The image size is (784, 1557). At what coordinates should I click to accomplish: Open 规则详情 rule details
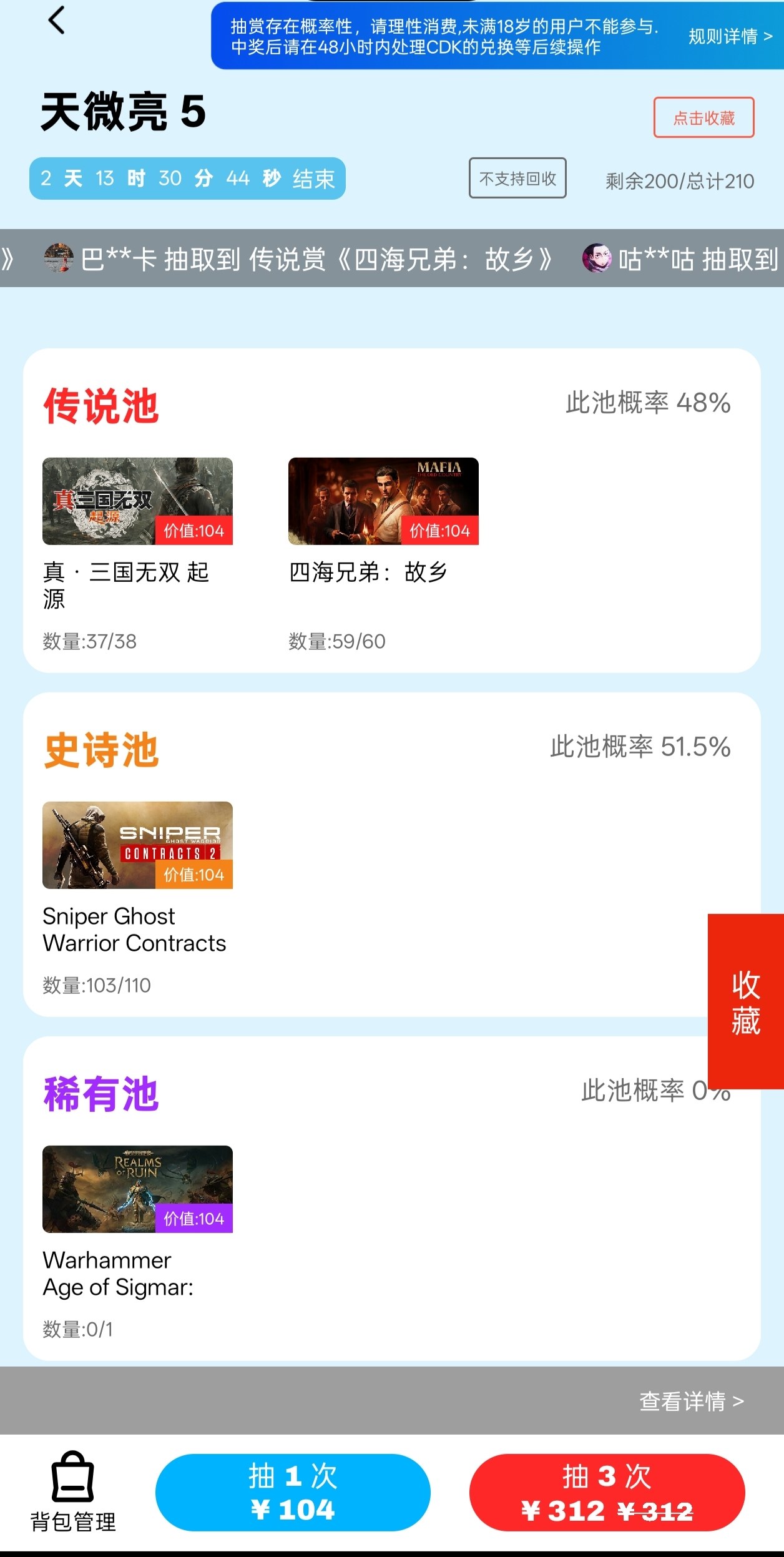[730, 36]
